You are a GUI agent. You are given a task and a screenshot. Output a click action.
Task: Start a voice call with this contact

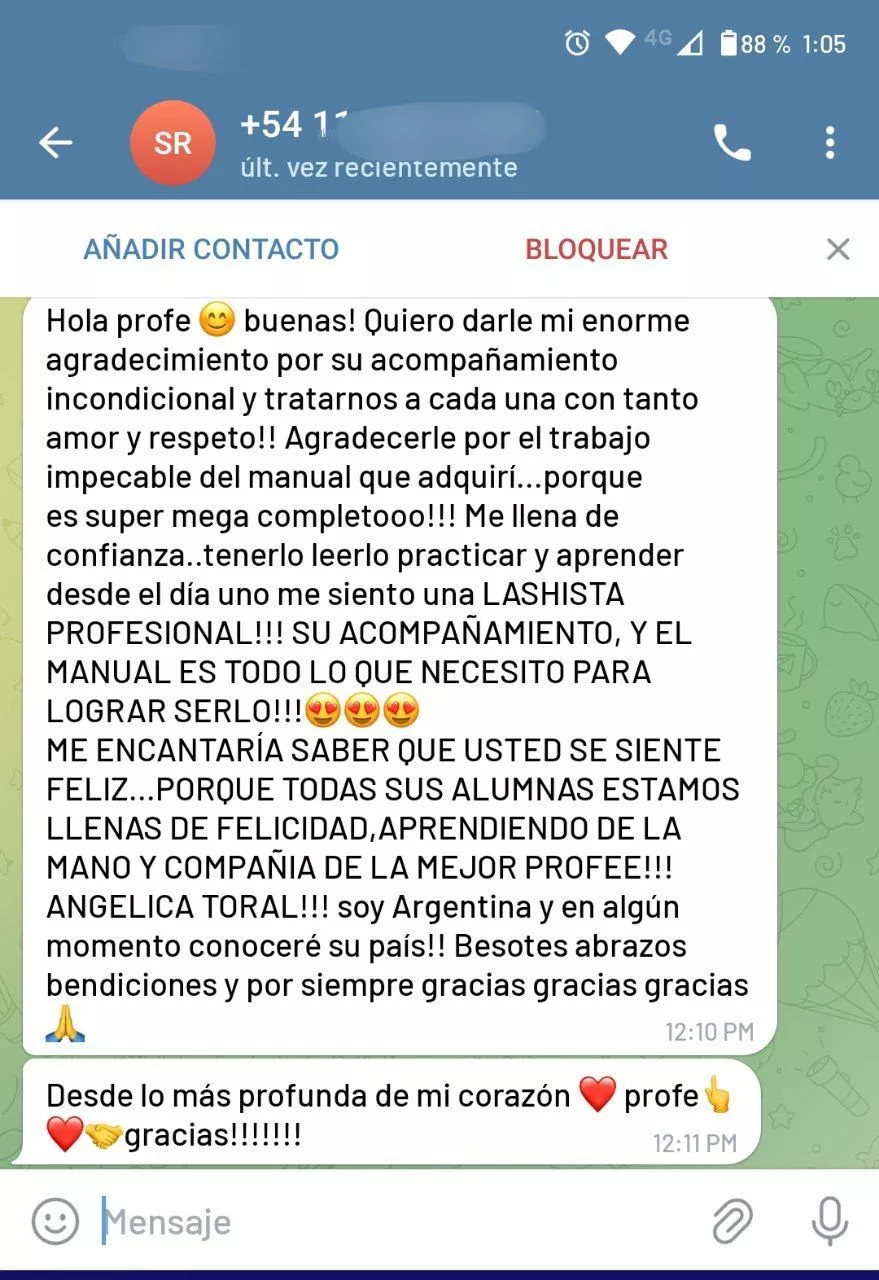[732, 144]
